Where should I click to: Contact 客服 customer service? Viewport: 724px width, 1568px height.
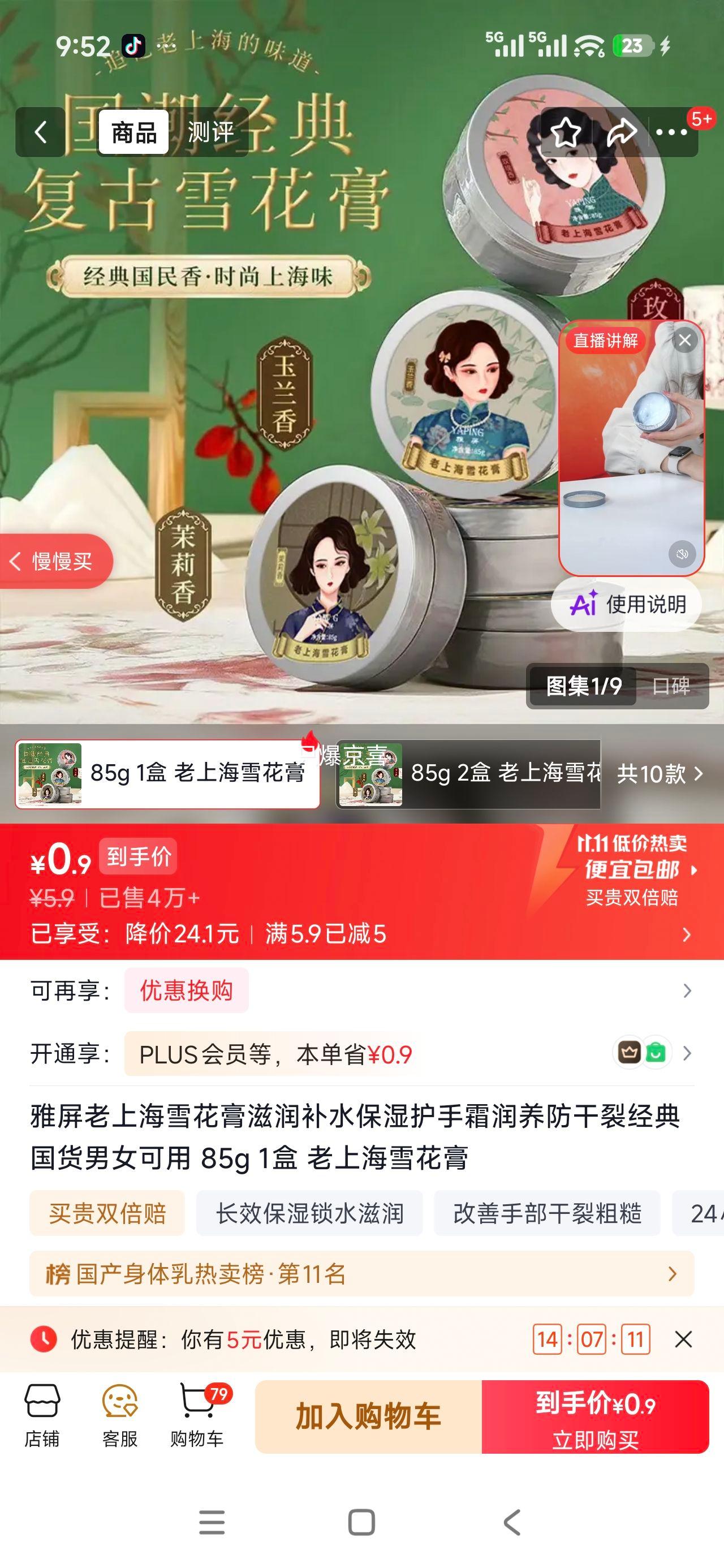119,1415
